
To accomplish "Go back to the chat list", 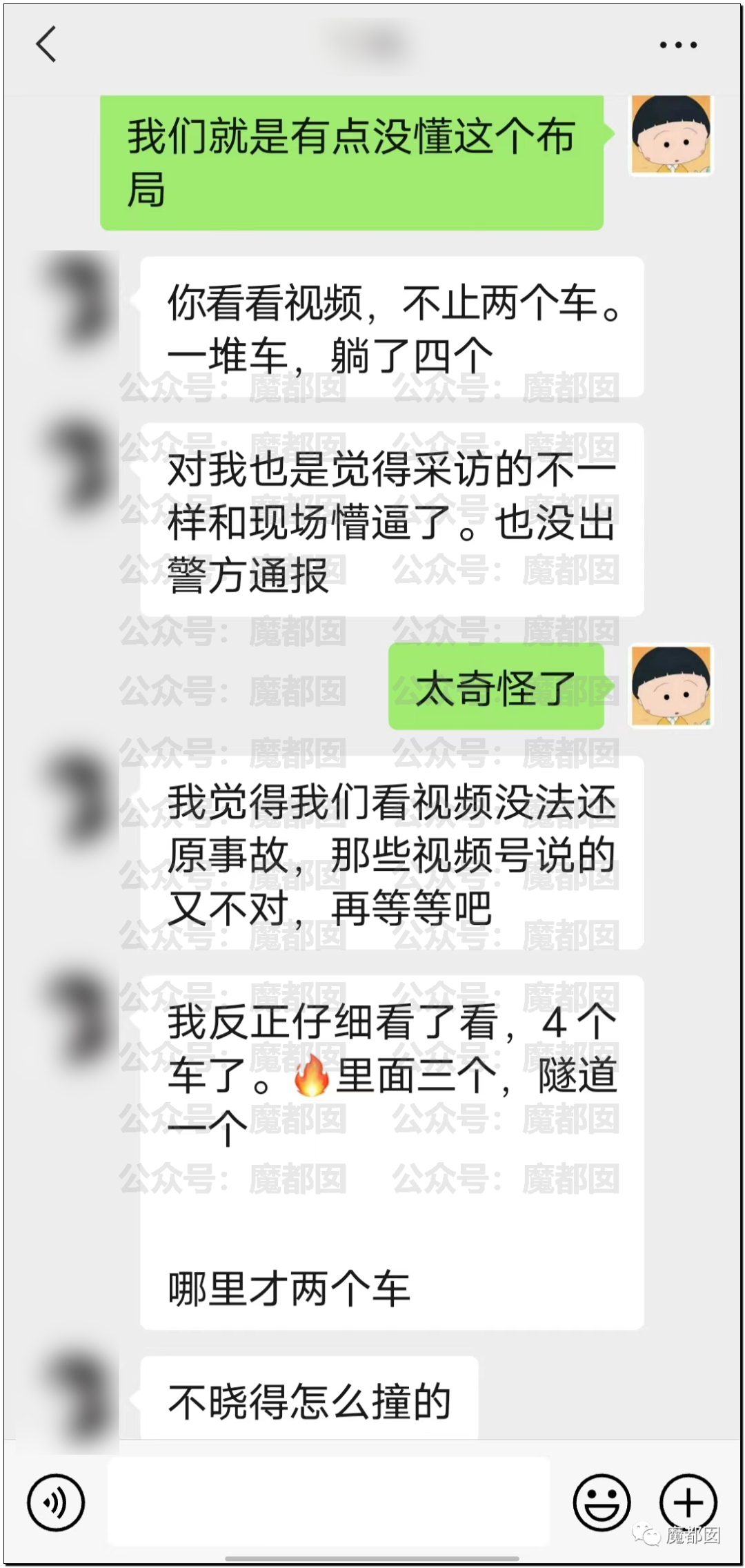I will pos(46,45).
